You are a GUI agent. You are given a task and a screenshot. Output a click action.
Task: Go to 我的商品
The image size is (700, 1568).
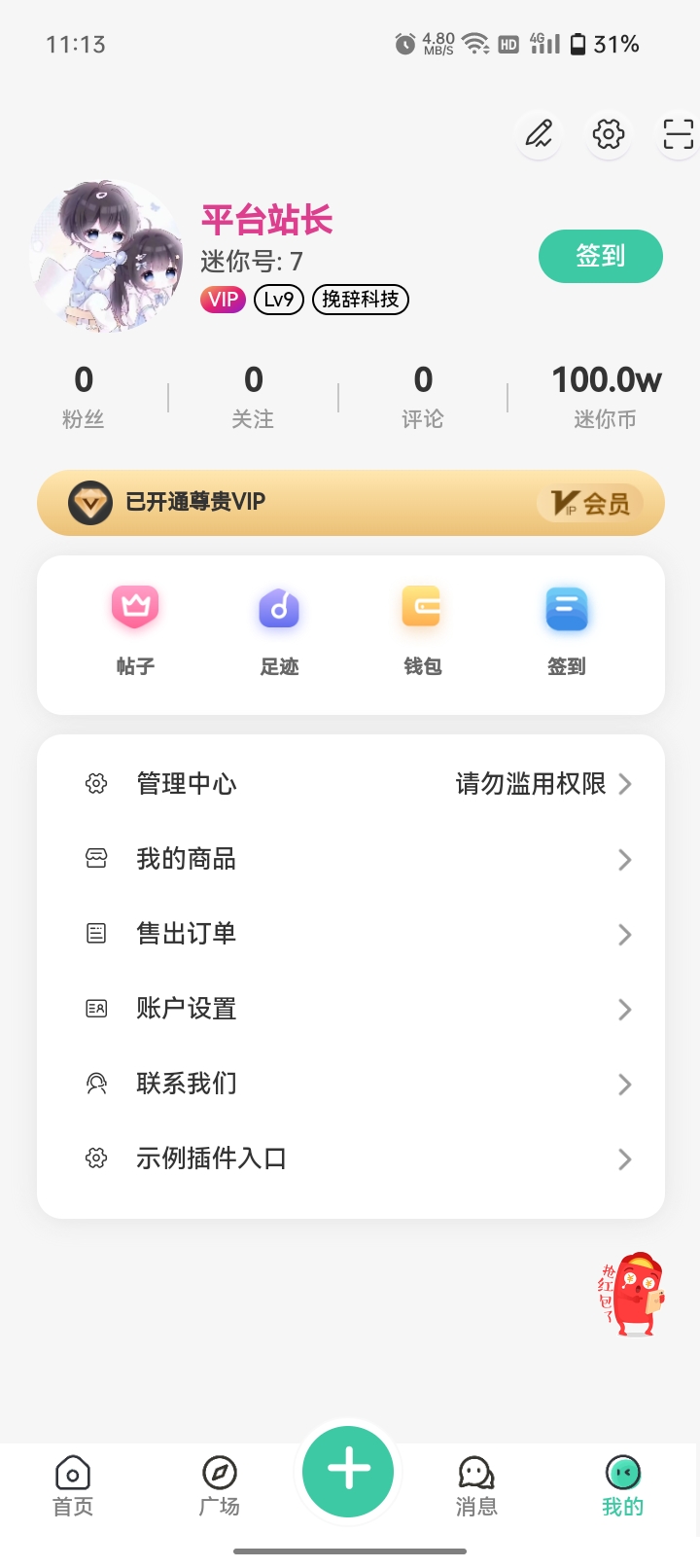point(350,859)
